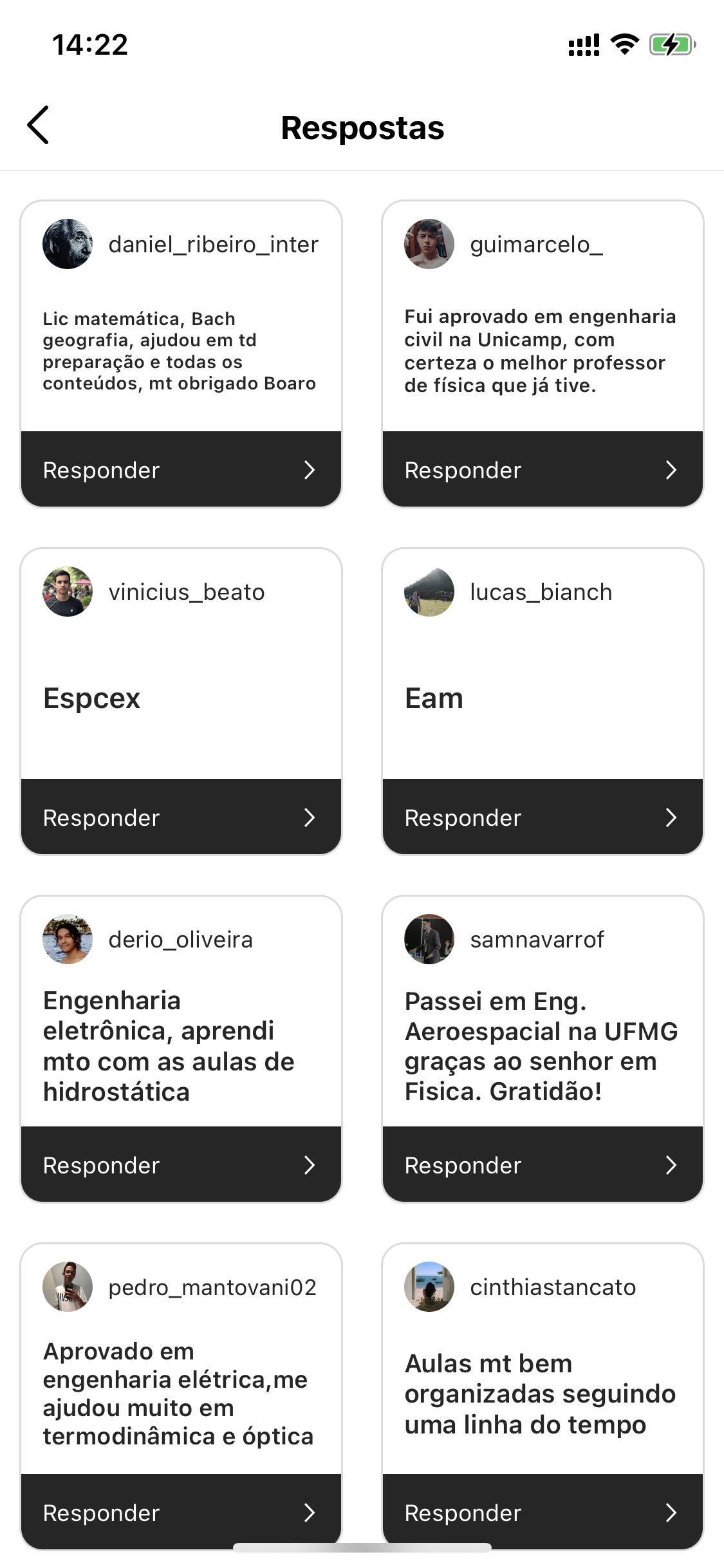Respond to cinthiastancato's answer
The height and width of the screenshot is (1568, 724).
click(x=543, y=1511)
